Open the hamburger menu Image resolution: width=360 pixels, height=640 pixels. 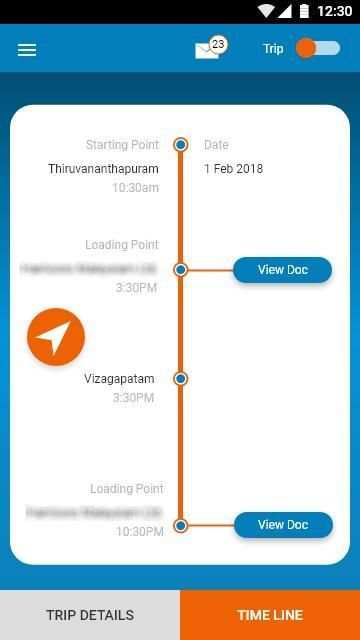pyautogui.click(x=27, y=50)
